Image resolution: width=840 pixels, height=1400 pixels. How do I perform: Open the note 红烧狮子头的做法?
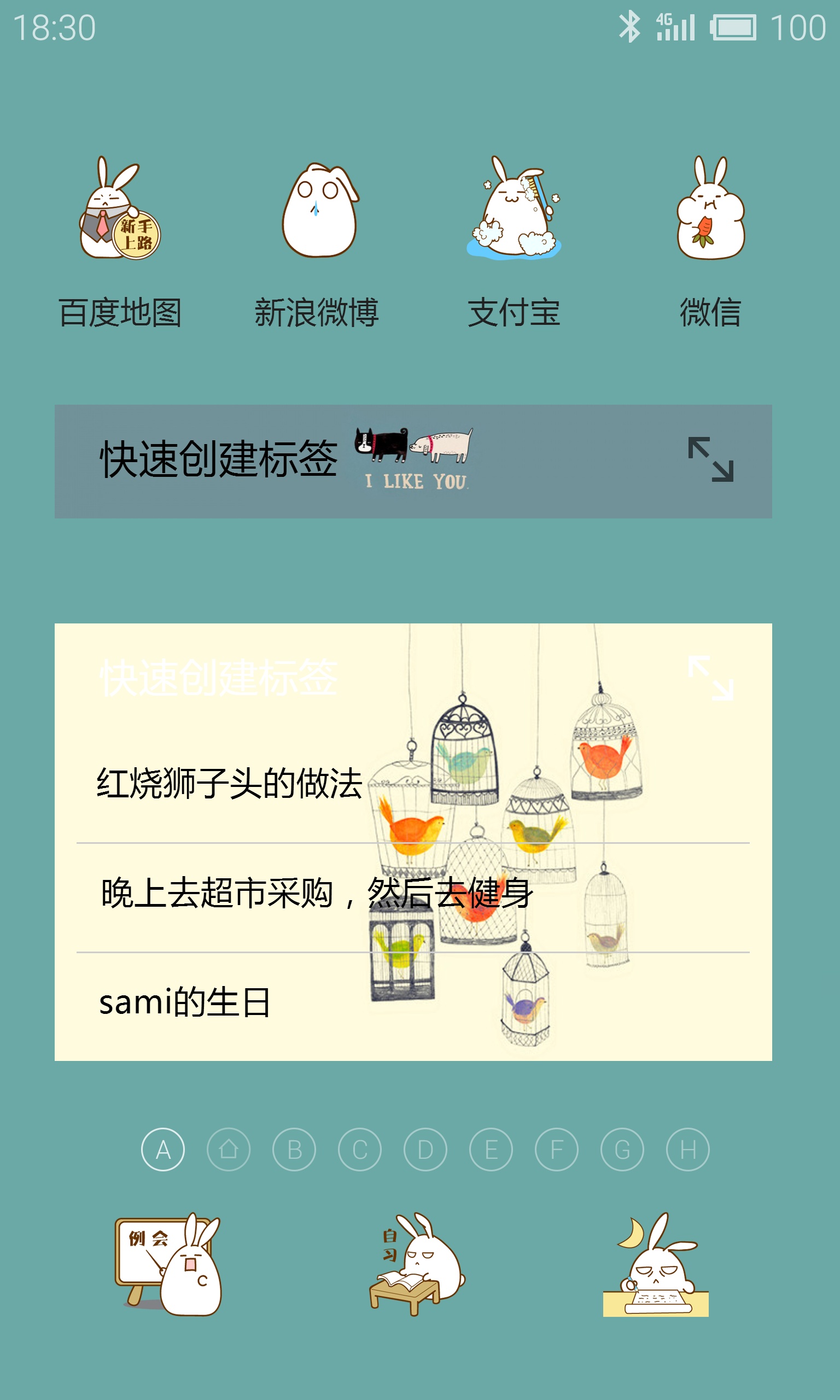pyautogui.click(x=230, y=784)
